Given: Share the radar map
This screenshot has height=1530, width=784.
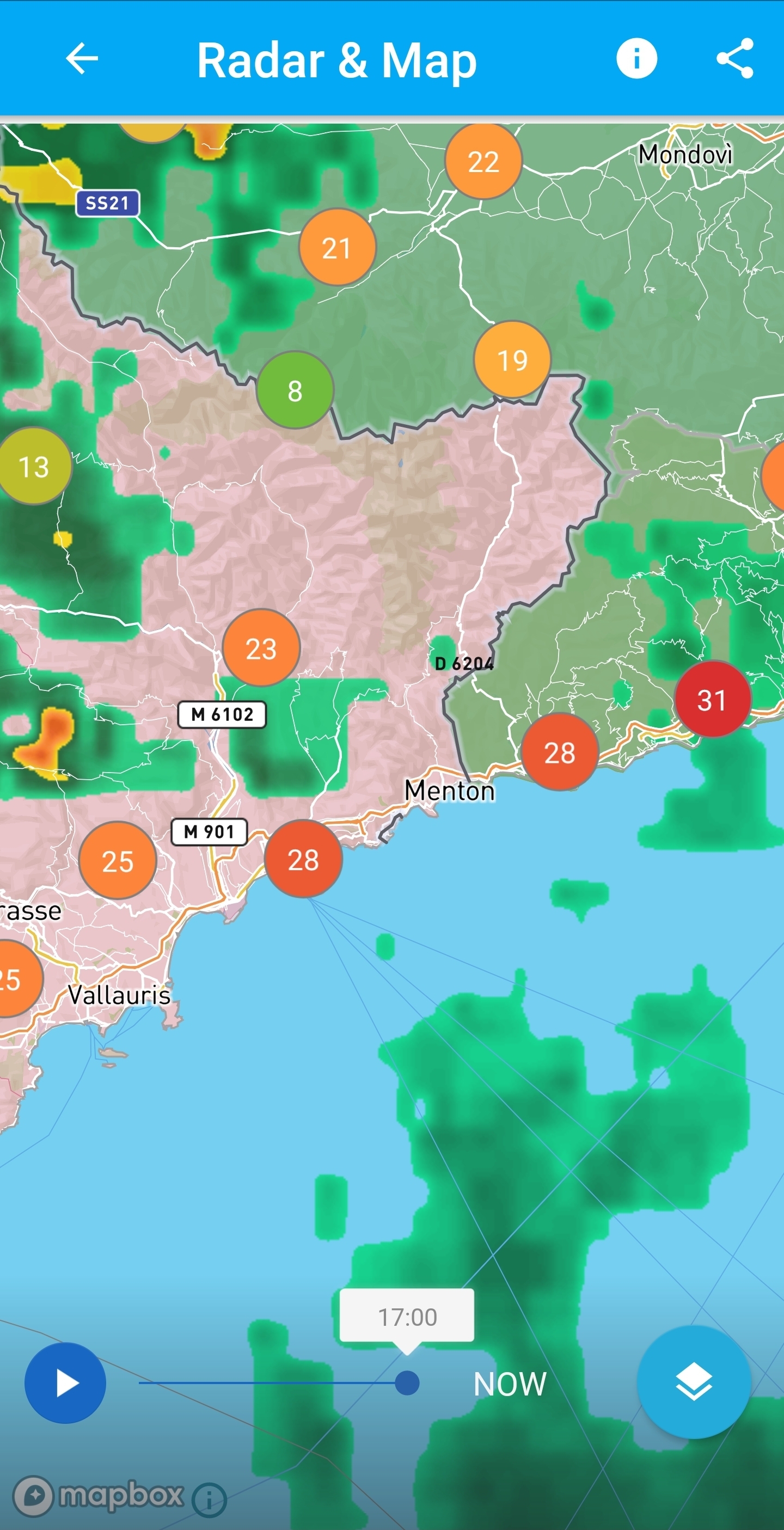Looking at the screenshot, I should pyautogui.click(x=736, y=59).
